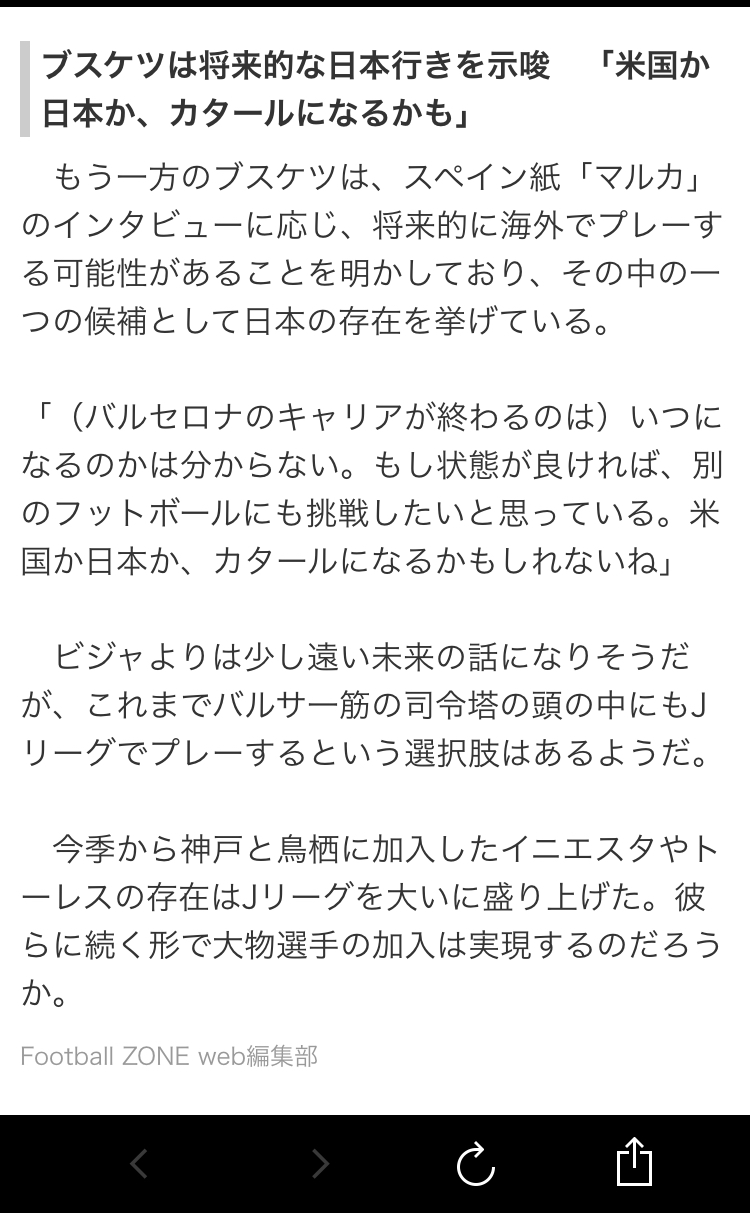The height and width of the screenshot is (1213, 750).
Task: Go forward to next page
Action: click(319, 1164)
